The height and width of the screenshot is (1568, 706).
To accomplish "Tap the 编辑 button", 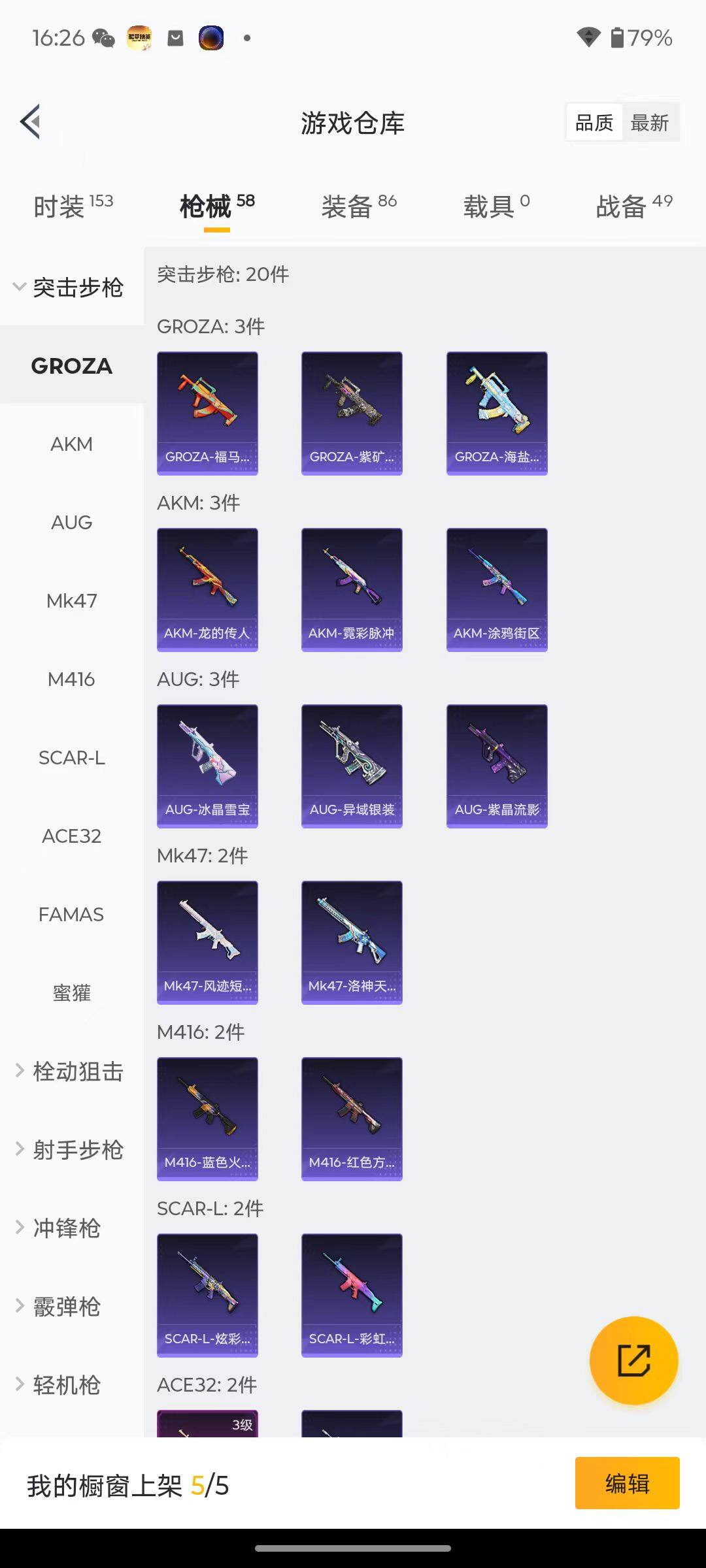I will (x=627, y=1483).
